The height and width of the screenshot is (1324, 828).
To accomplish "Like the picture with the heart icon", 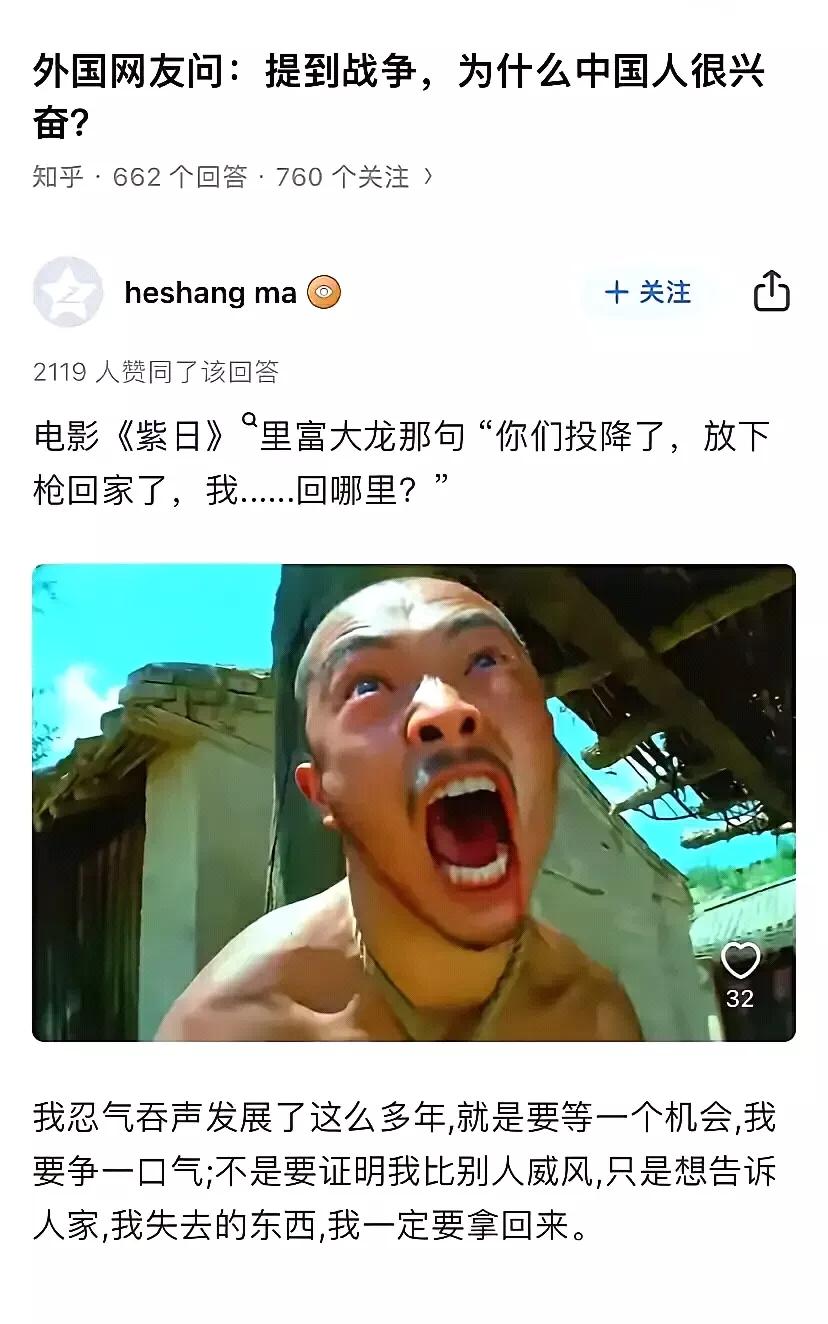I will (740, 961).
